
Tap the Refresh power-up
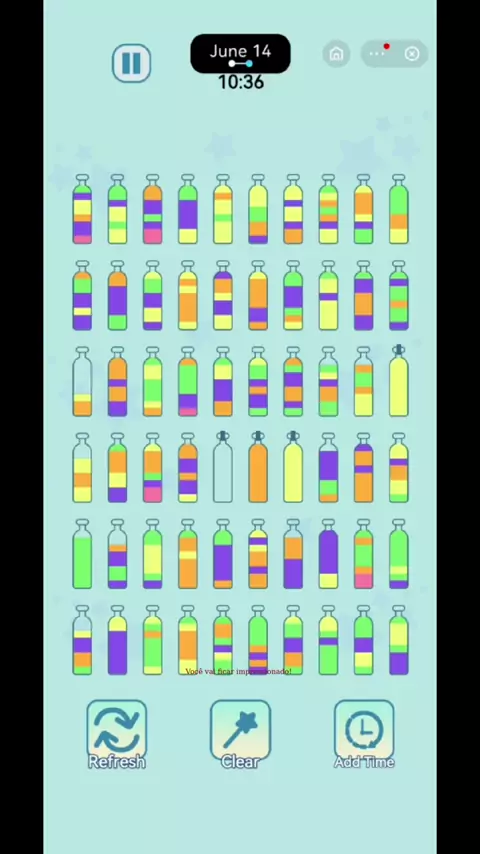(x=117, y=734)
